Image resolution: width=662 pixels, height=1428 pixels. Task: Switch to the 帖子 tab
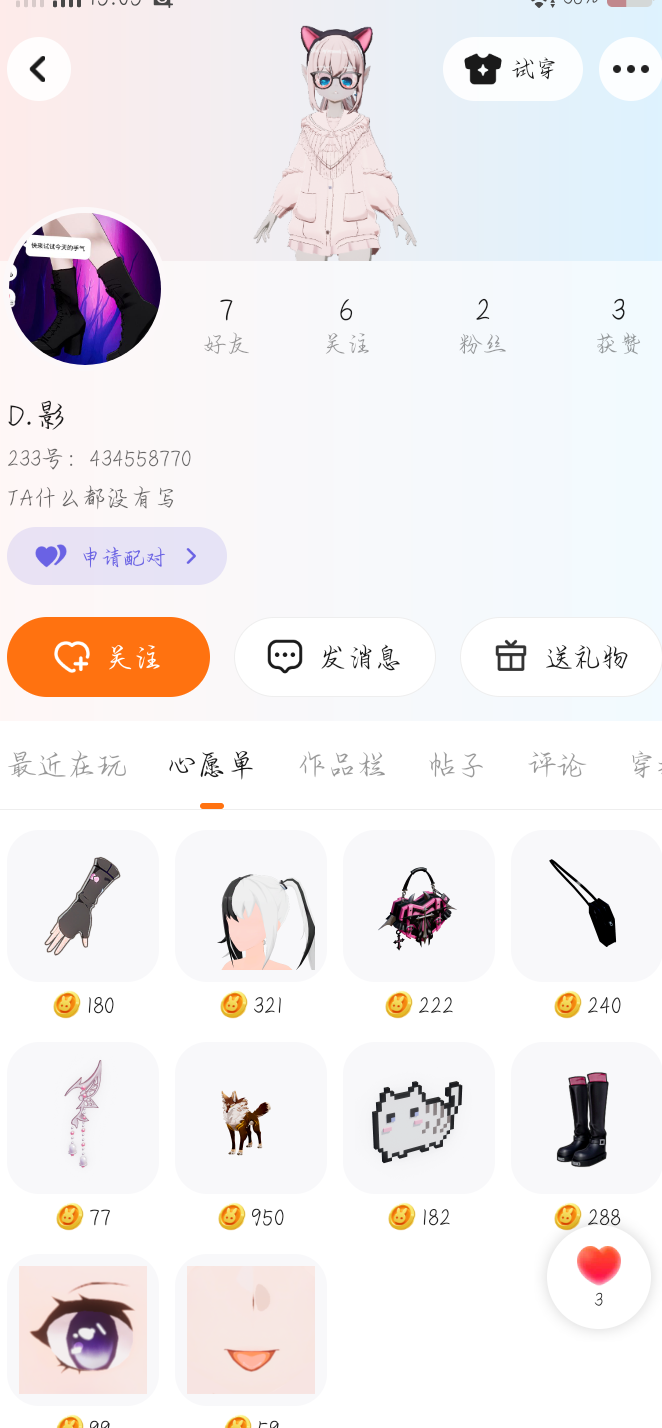pos(456,766)
